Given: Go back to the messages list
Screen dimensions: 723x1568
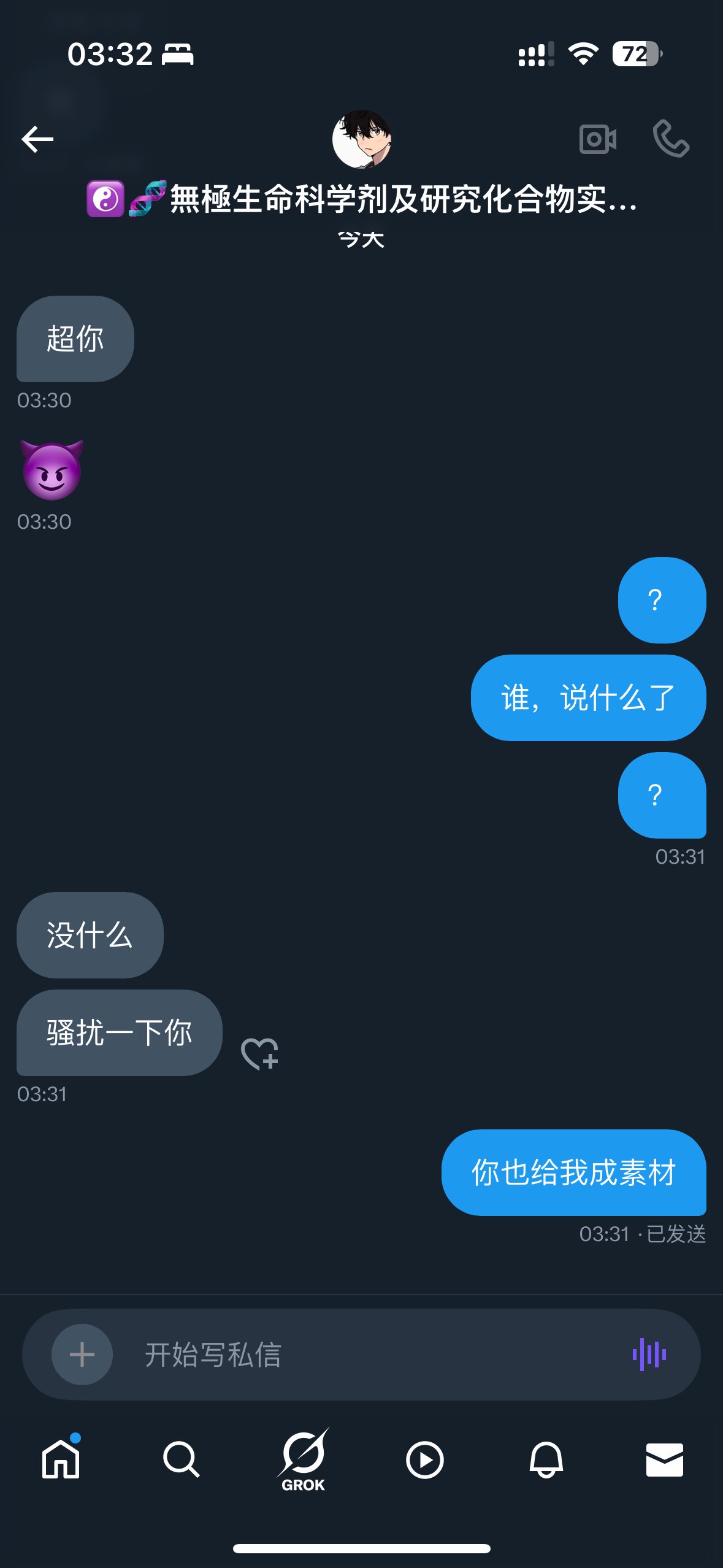Looking at the screenshot, I should click(38, 140).
